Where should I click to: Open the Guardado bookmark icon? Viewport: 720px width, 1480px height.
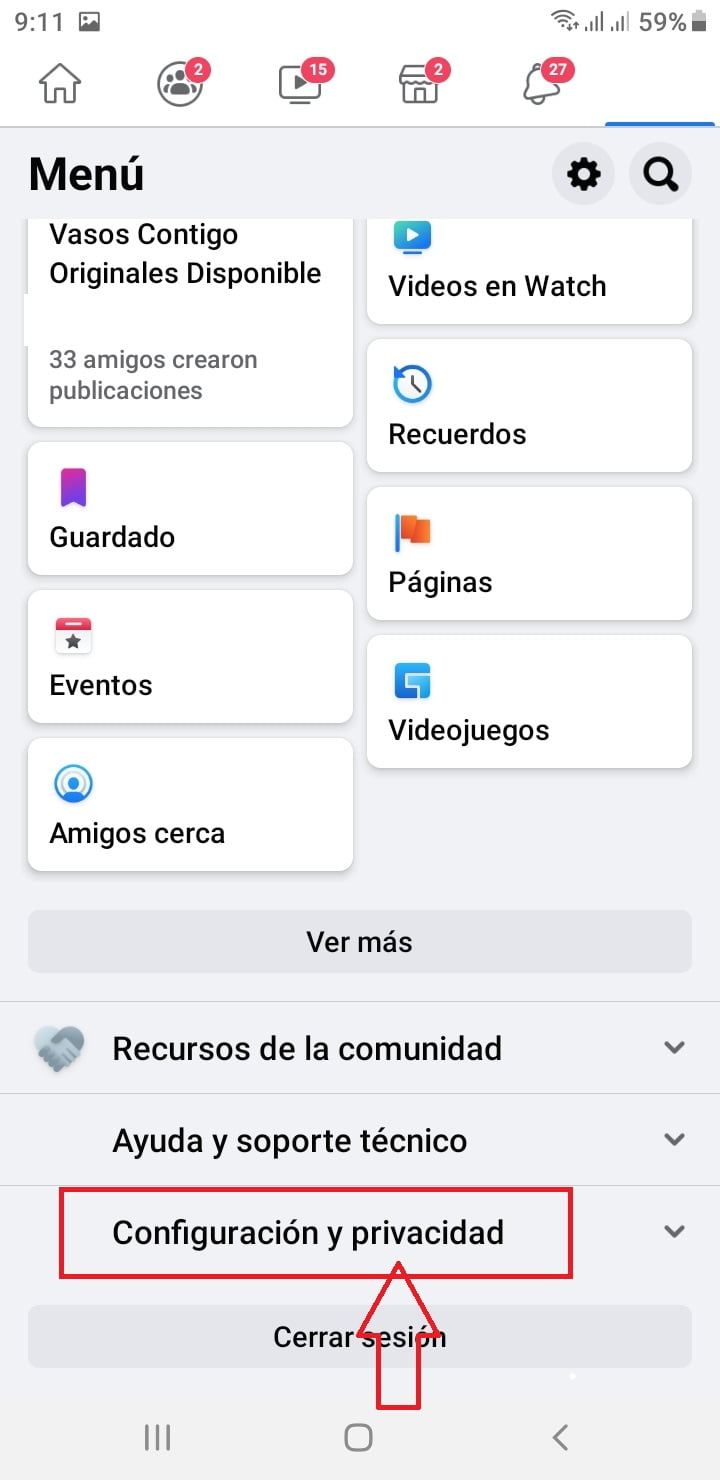tap(73, 488)
